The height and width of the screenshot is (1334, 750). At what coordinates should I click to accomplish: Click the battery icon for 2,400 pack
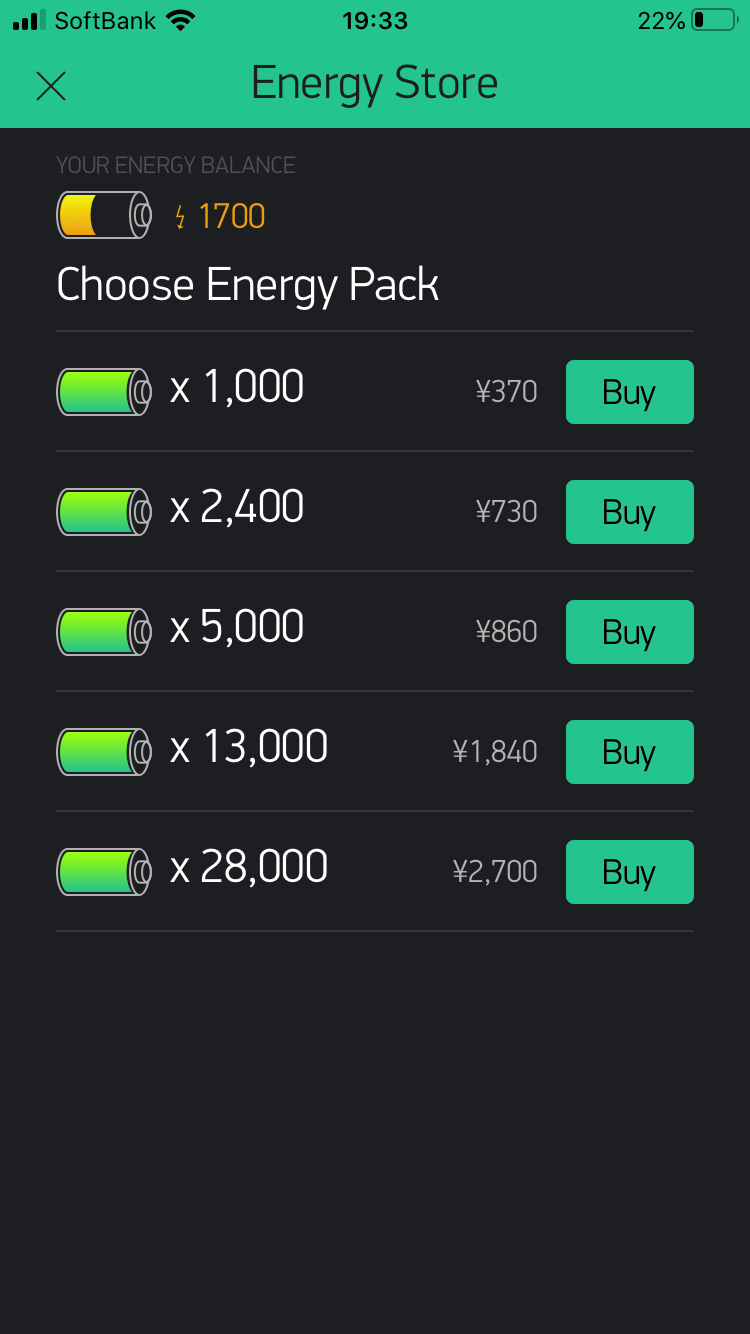[102, 511]
